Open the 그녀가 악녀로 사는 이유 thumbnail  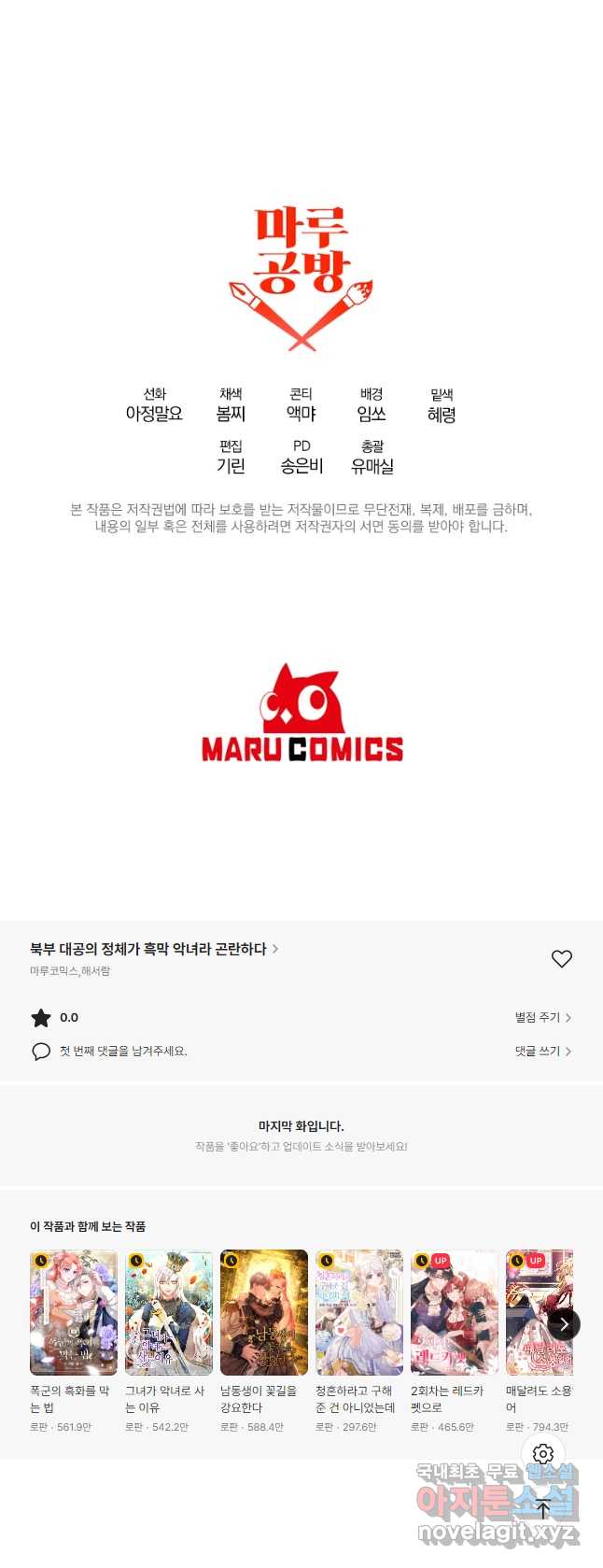(x=169, y=1312)
